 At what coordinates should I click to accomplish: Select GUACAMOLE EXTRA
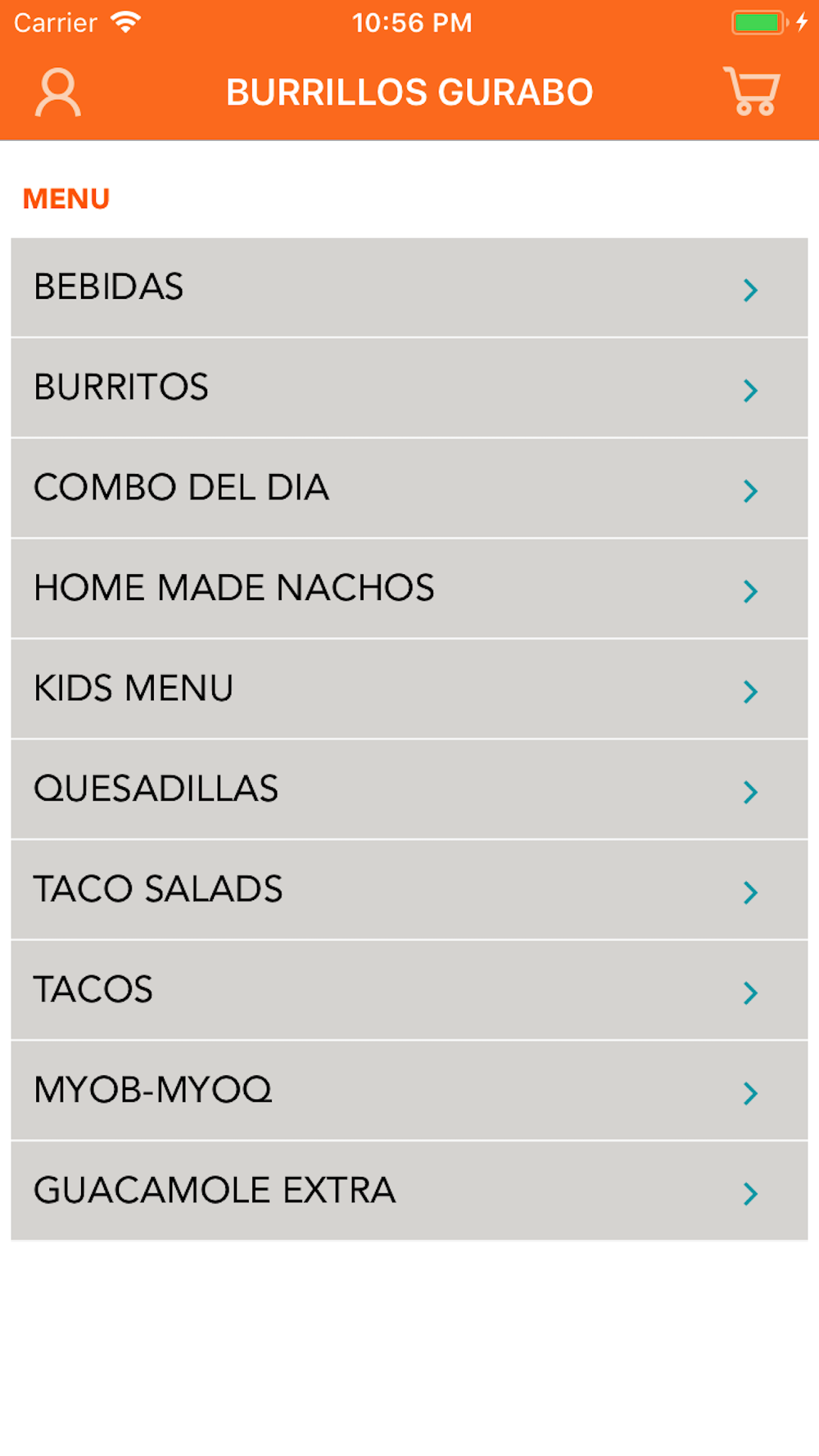pyautogui.click(x=409, y=1191)
